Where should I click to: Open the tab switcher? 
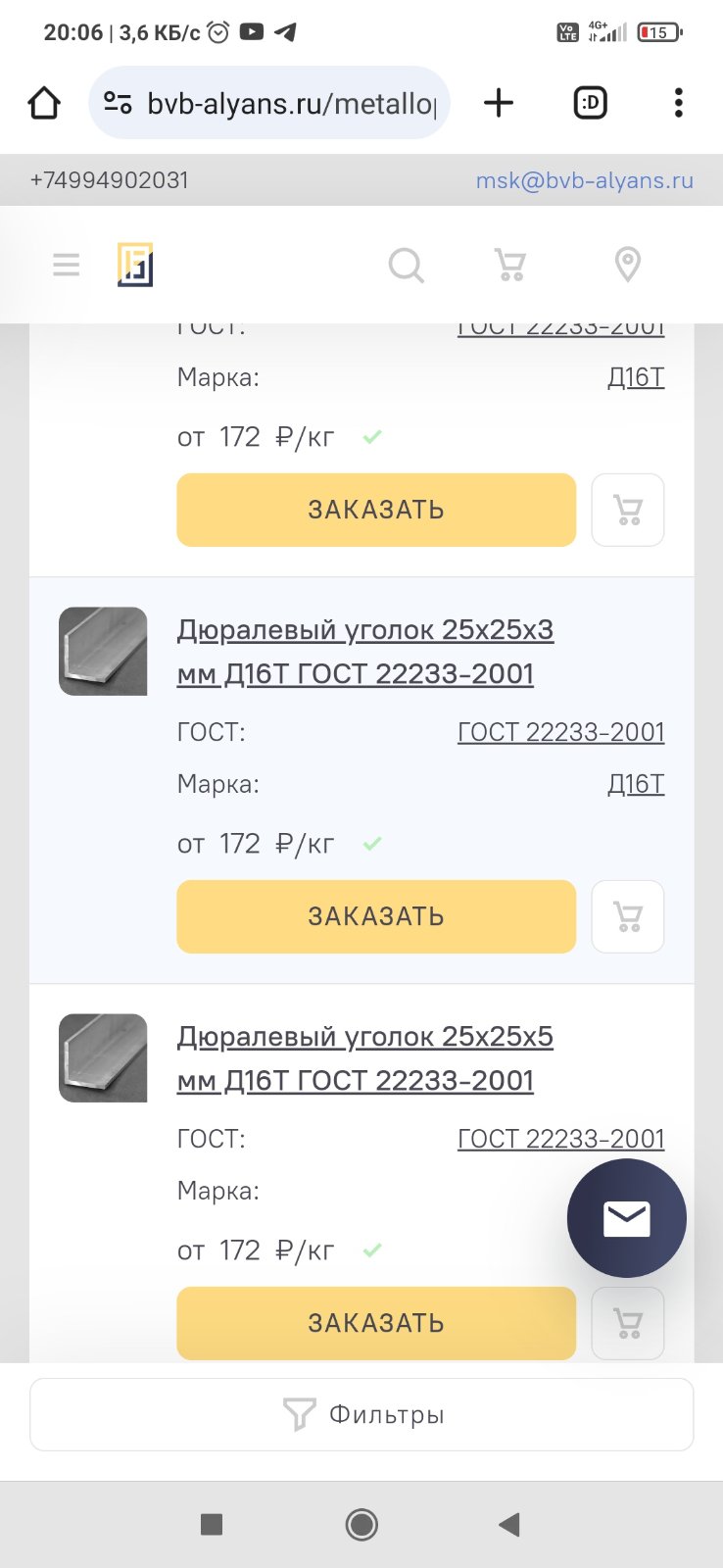tap(590, 103)
